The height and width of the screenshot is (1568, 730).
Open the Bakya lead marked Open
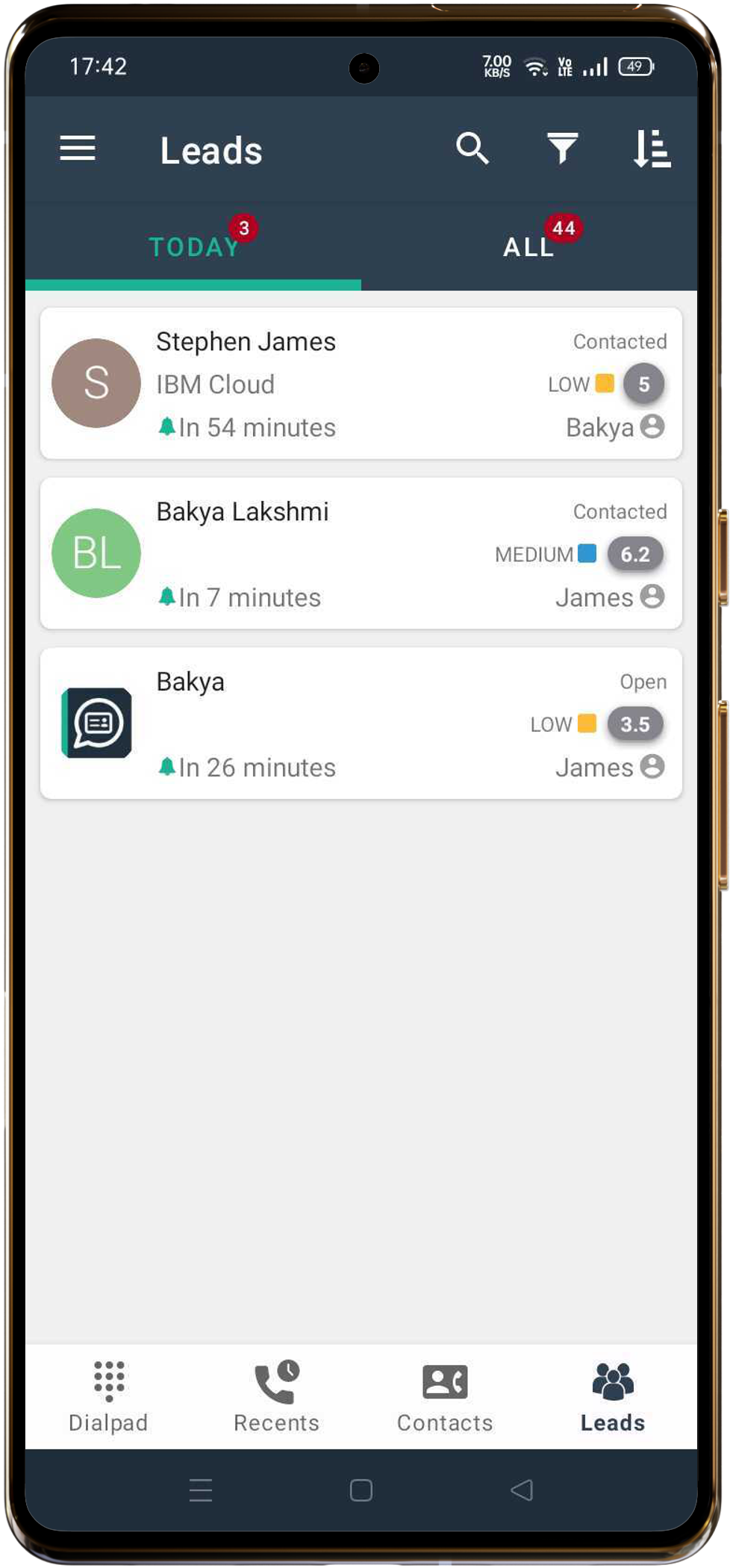coord(361,724)
